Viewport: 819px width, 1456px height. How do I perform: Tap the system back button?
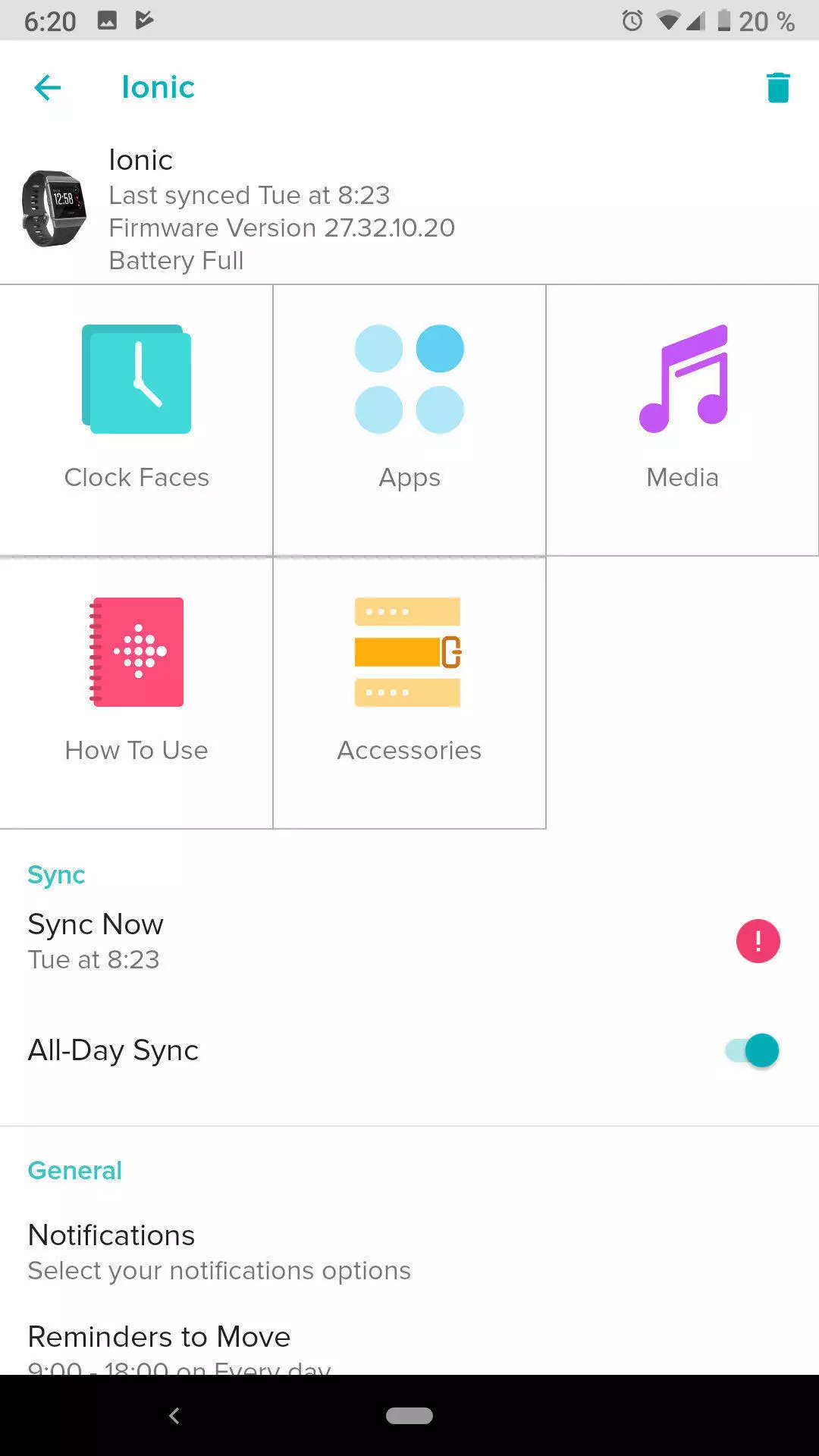click(174, 1415)
